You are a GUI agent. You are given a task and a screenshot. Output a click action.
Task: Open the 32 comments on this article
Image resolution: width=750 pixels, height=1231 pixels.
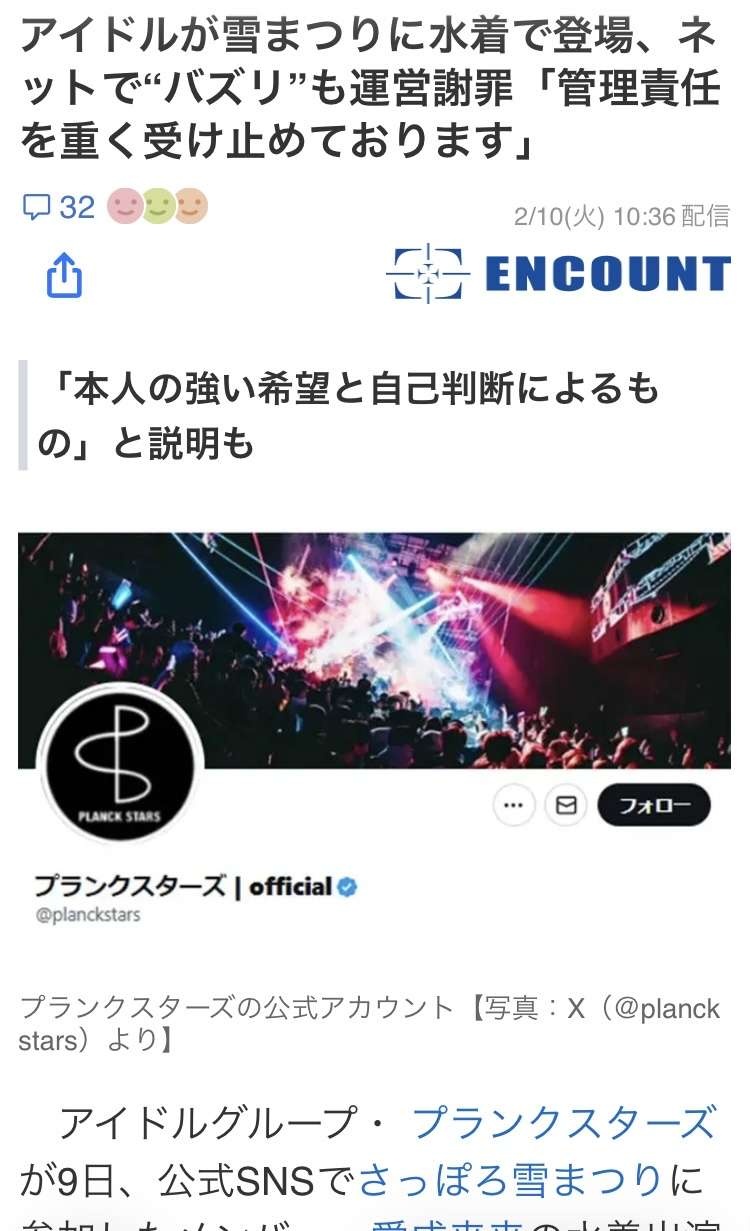pyautogui.click(x=59, y=207)
